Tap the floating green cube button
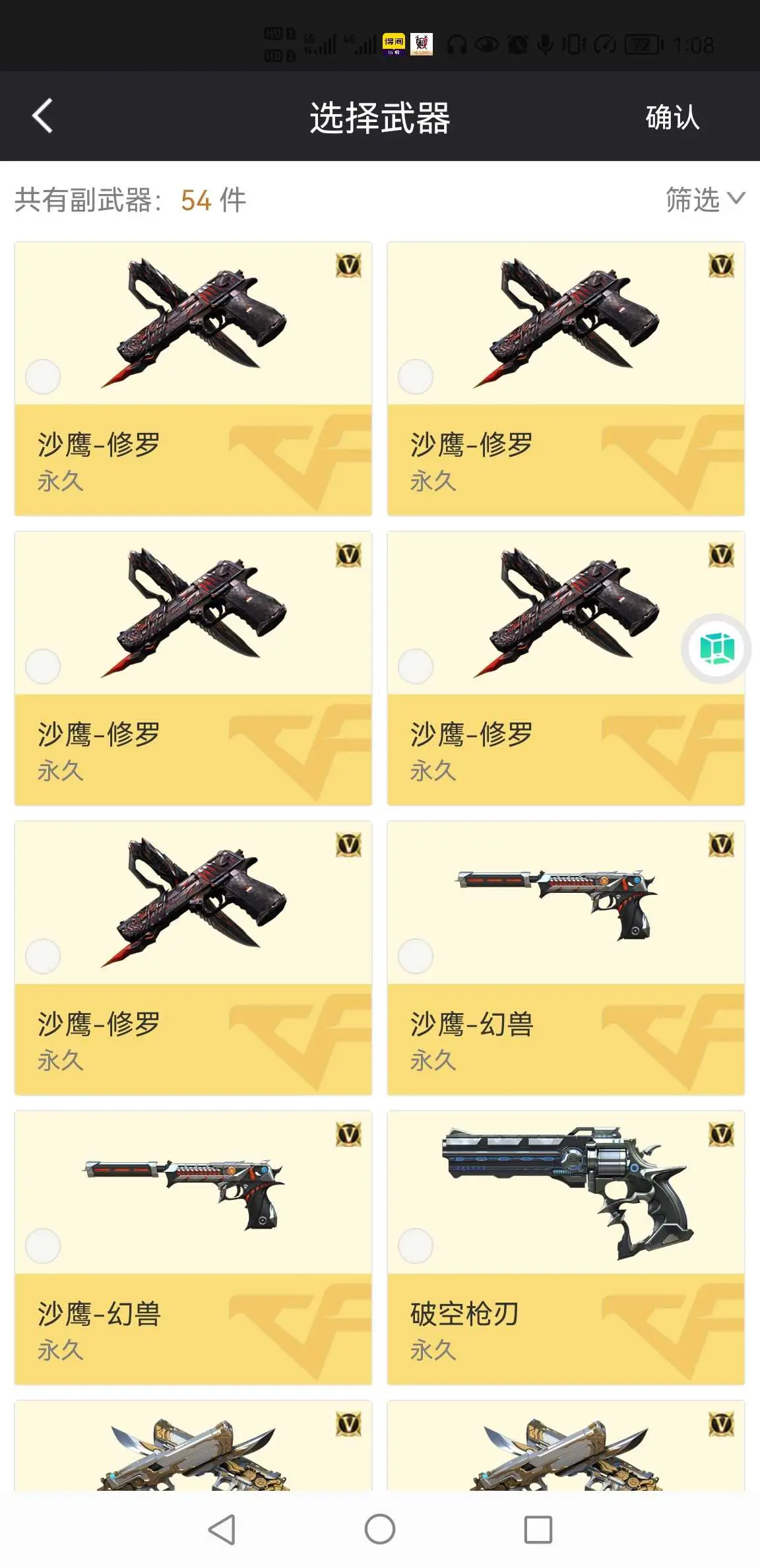The height and width of the screenshot is (1568, 760). tap(716, 648)
